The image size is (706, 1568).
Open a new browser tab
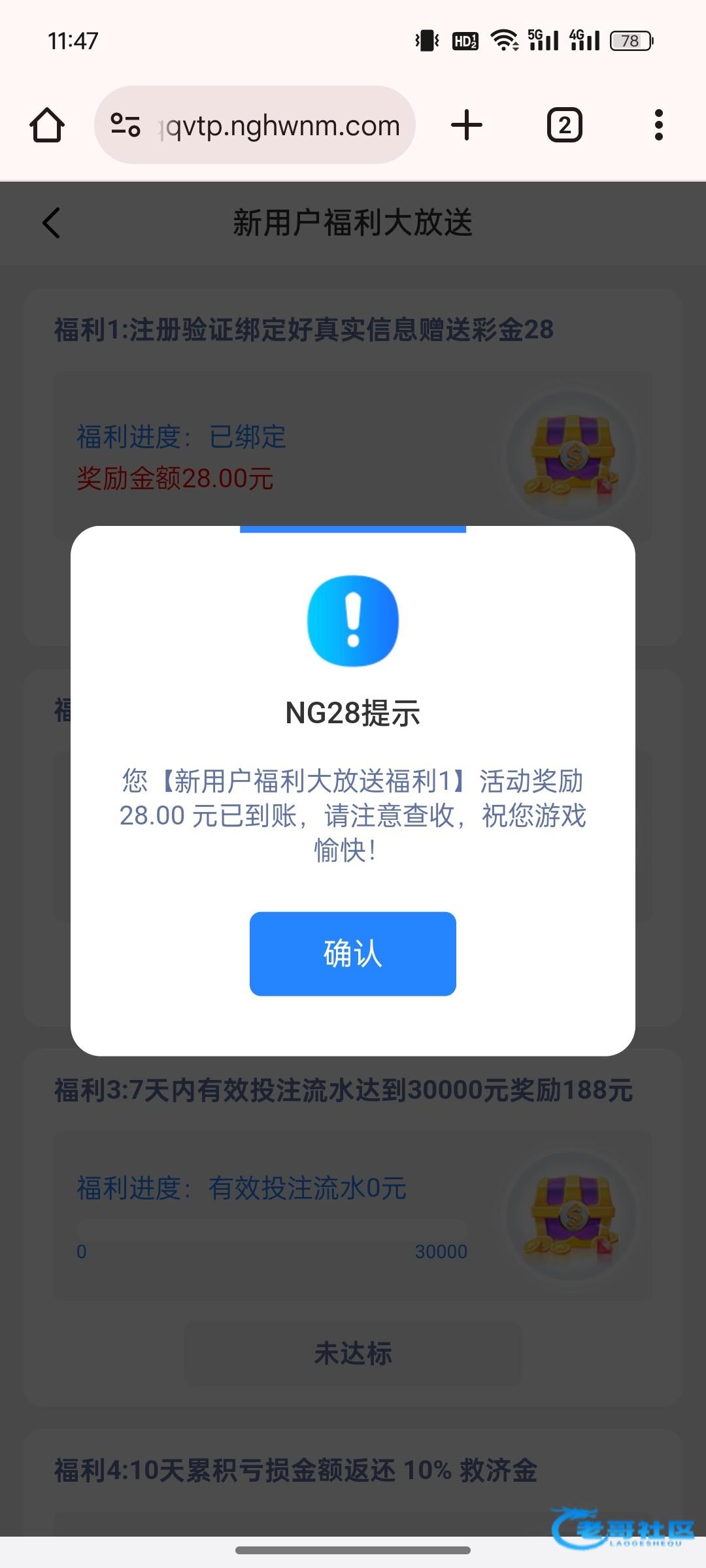(467, 125)
